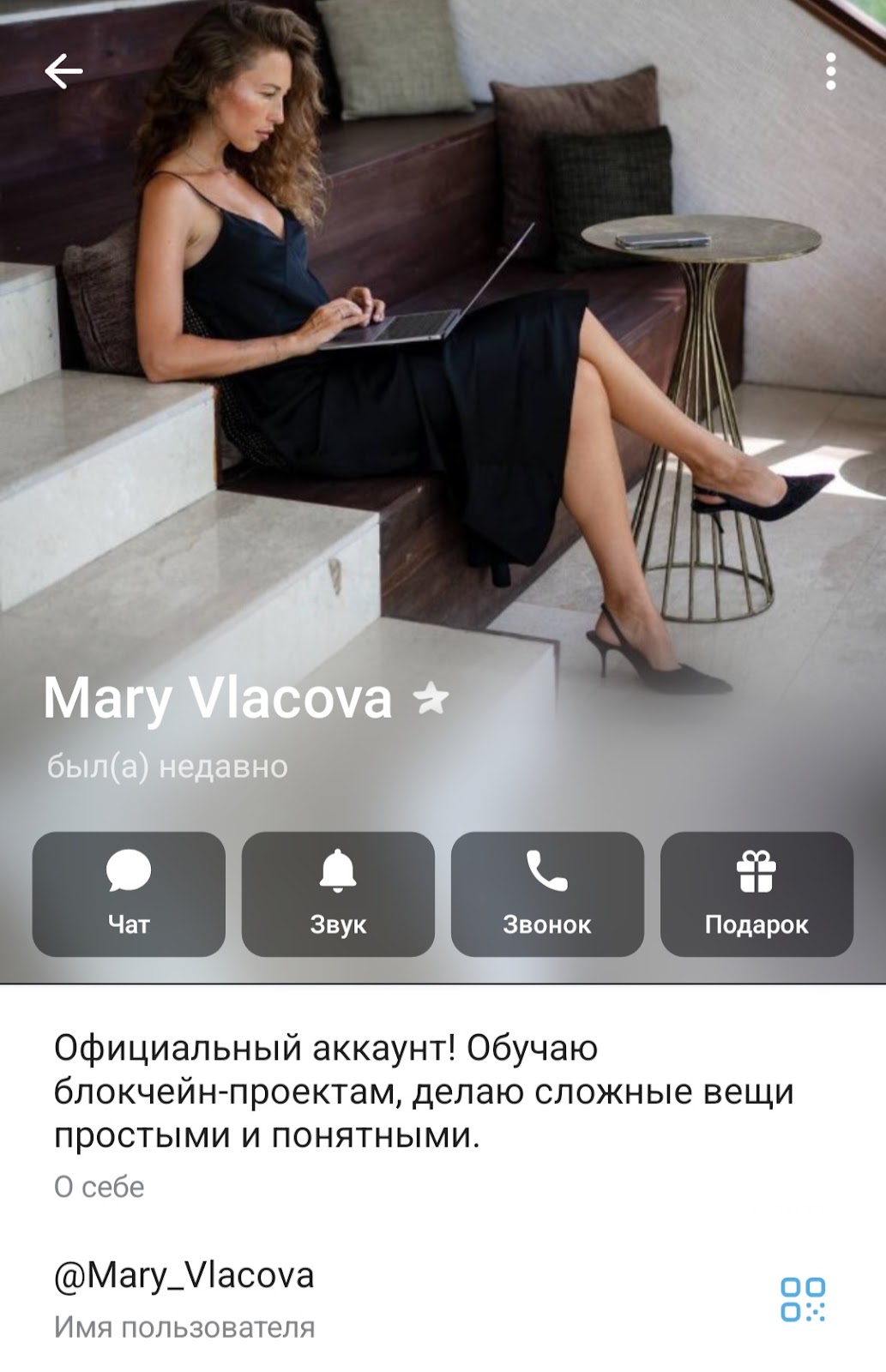Send a gift using the Подарок button
886x1372 pixels.
pos(756,894)
